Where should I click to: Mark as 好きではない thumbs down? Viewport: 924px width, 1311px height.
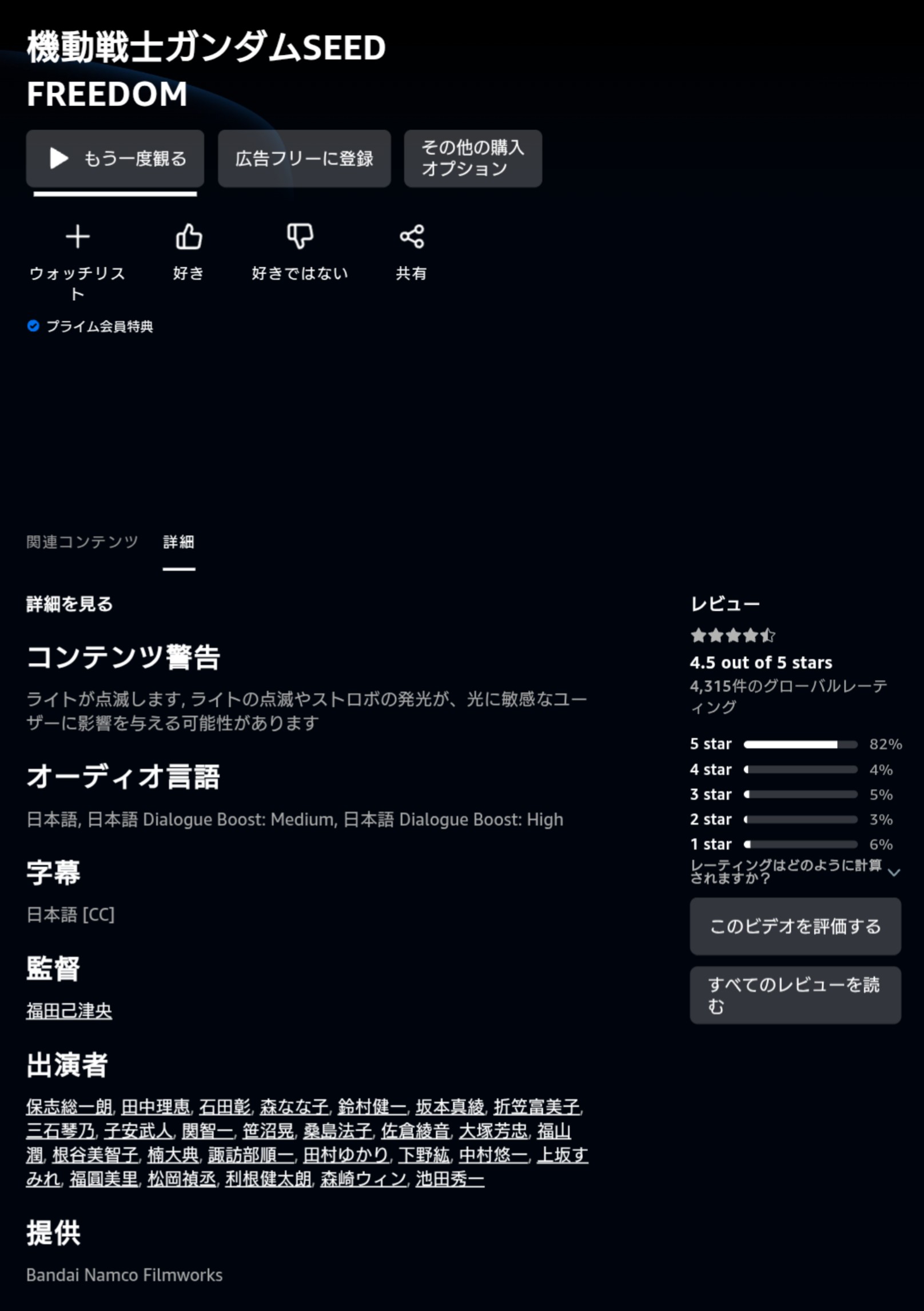[300, 252]
